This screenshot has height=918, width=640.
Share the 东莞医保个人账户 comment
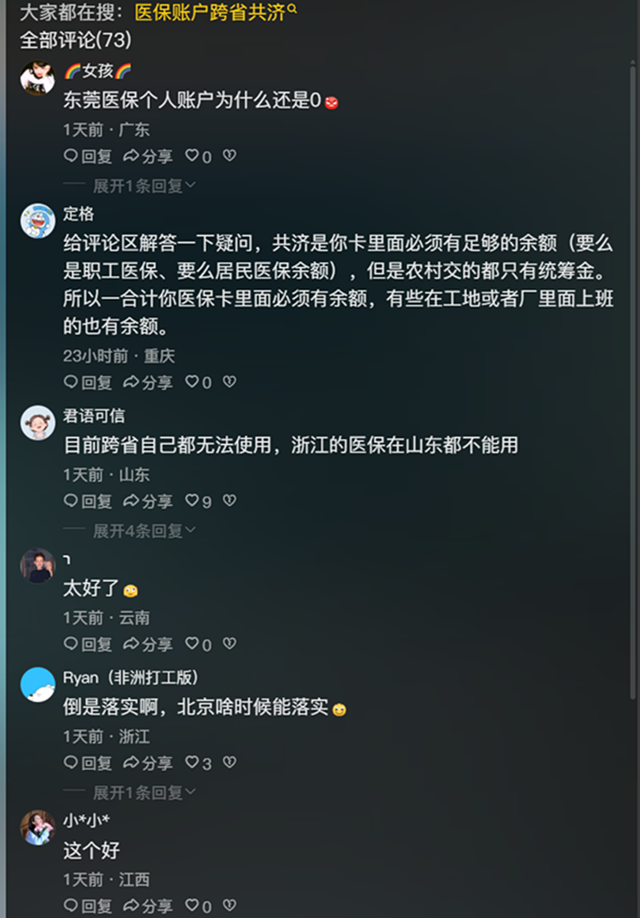[148, 156]
